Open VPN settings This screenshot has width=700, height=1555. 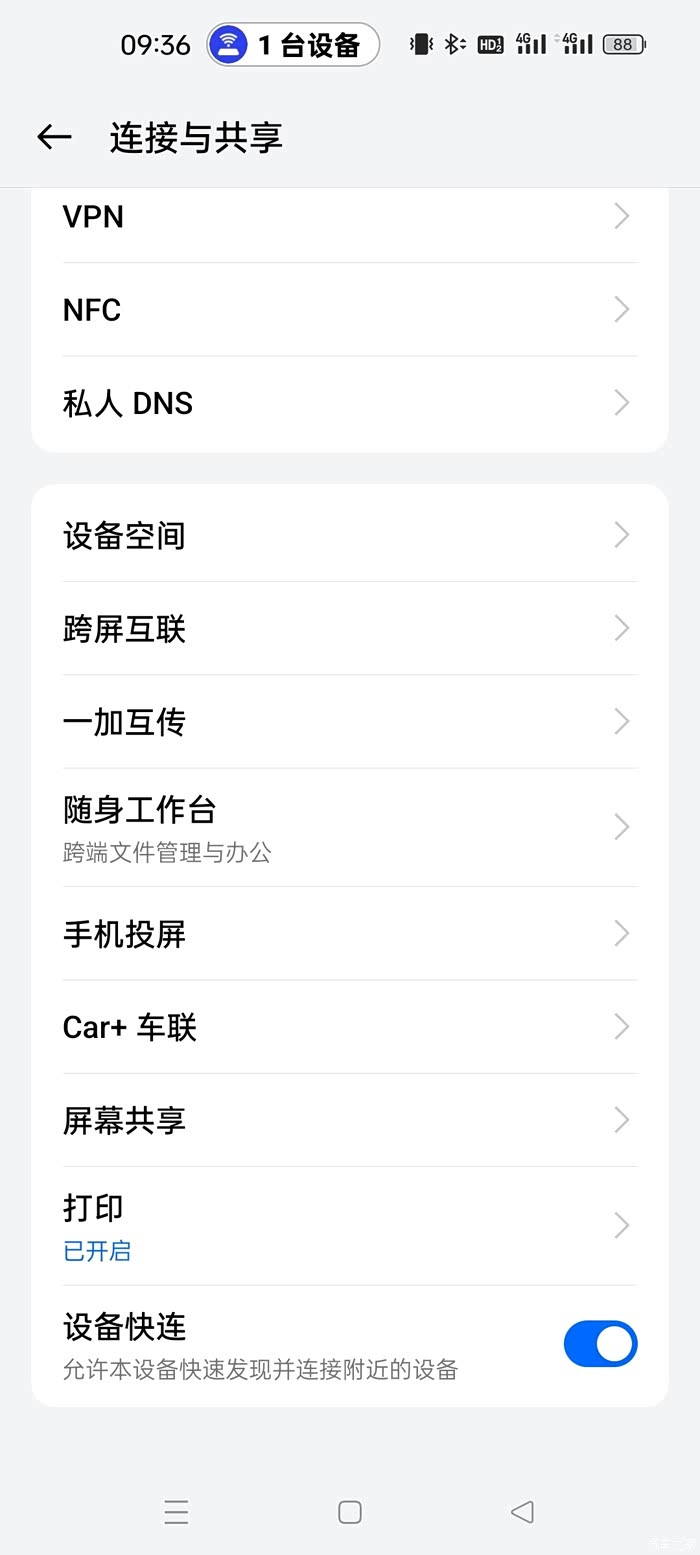350,216
